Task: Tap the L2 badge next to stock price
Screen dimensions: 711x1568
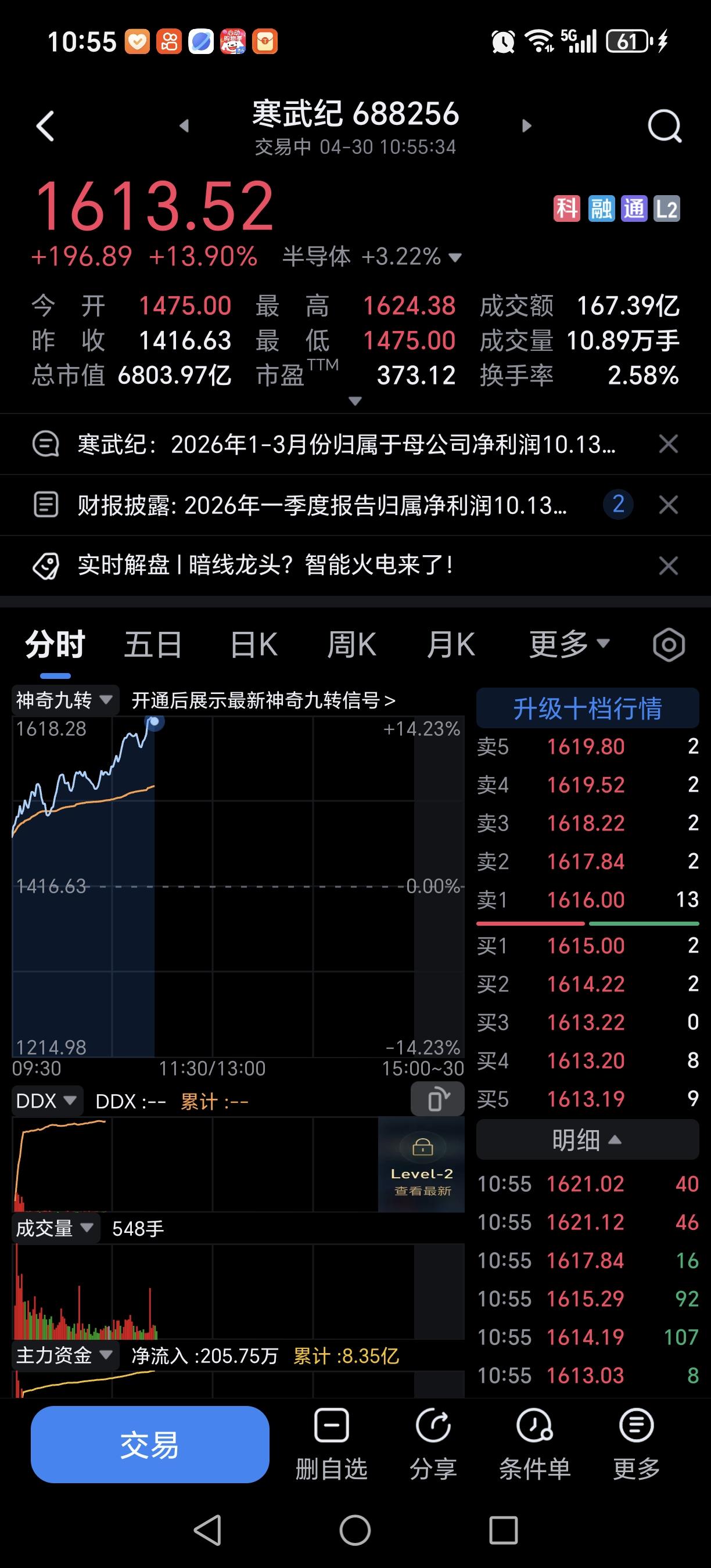Action: point(668,208)
